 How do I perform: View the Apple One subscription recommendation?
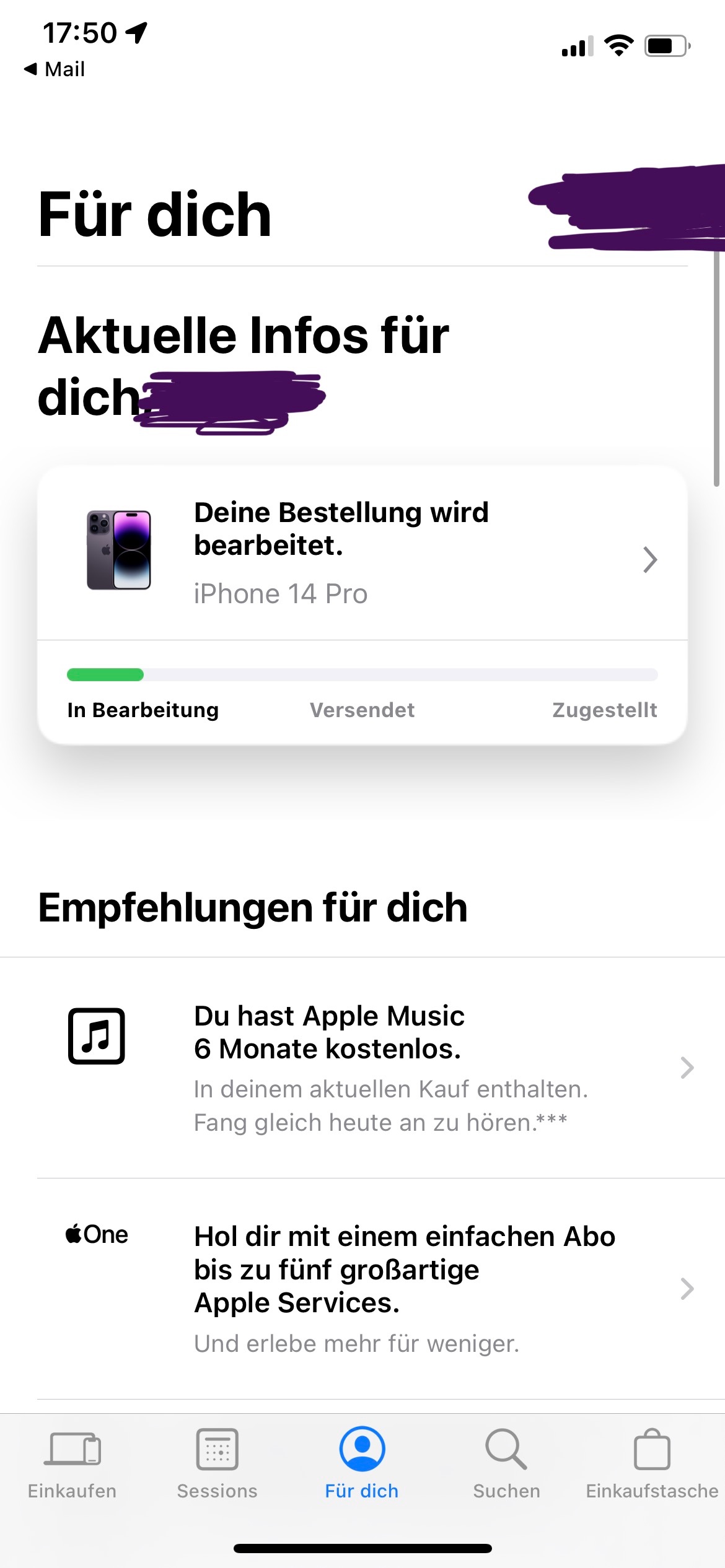381,1288
